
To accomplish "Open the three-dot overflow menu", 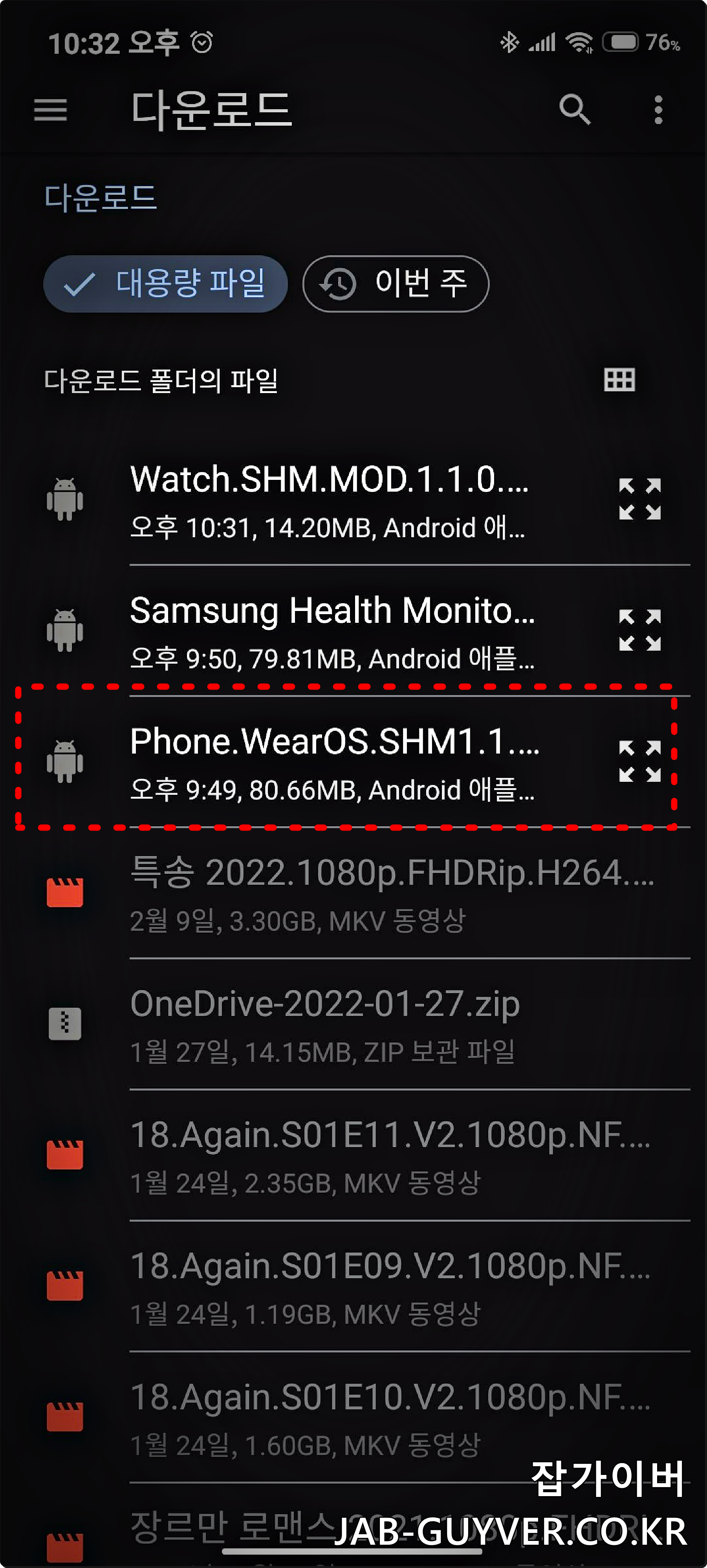I will click(658, 110).
